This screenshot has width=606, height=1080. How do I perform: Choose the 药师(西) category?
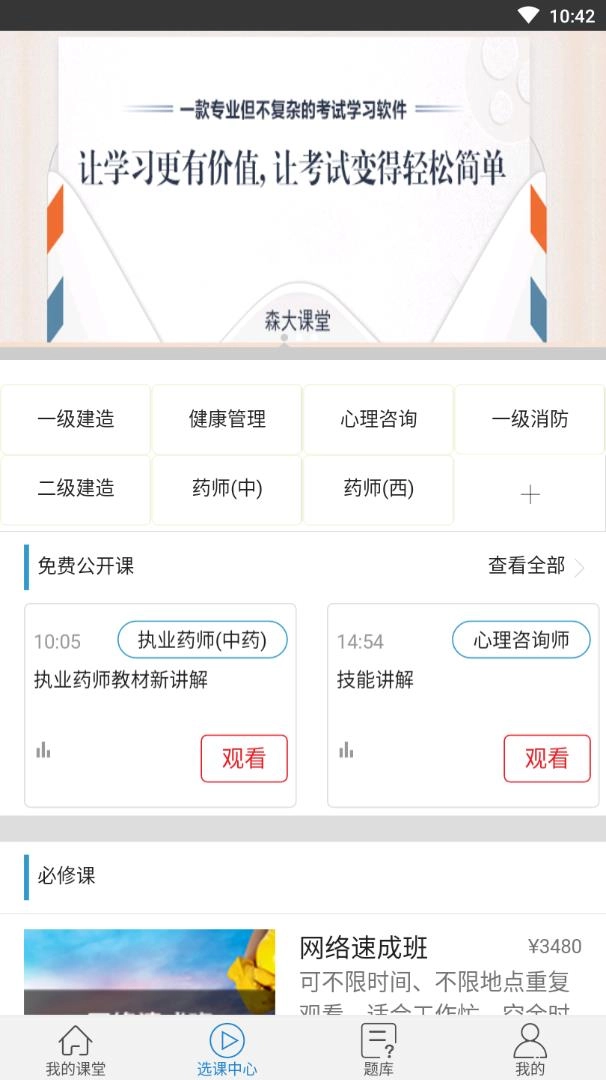pos(378,489)
